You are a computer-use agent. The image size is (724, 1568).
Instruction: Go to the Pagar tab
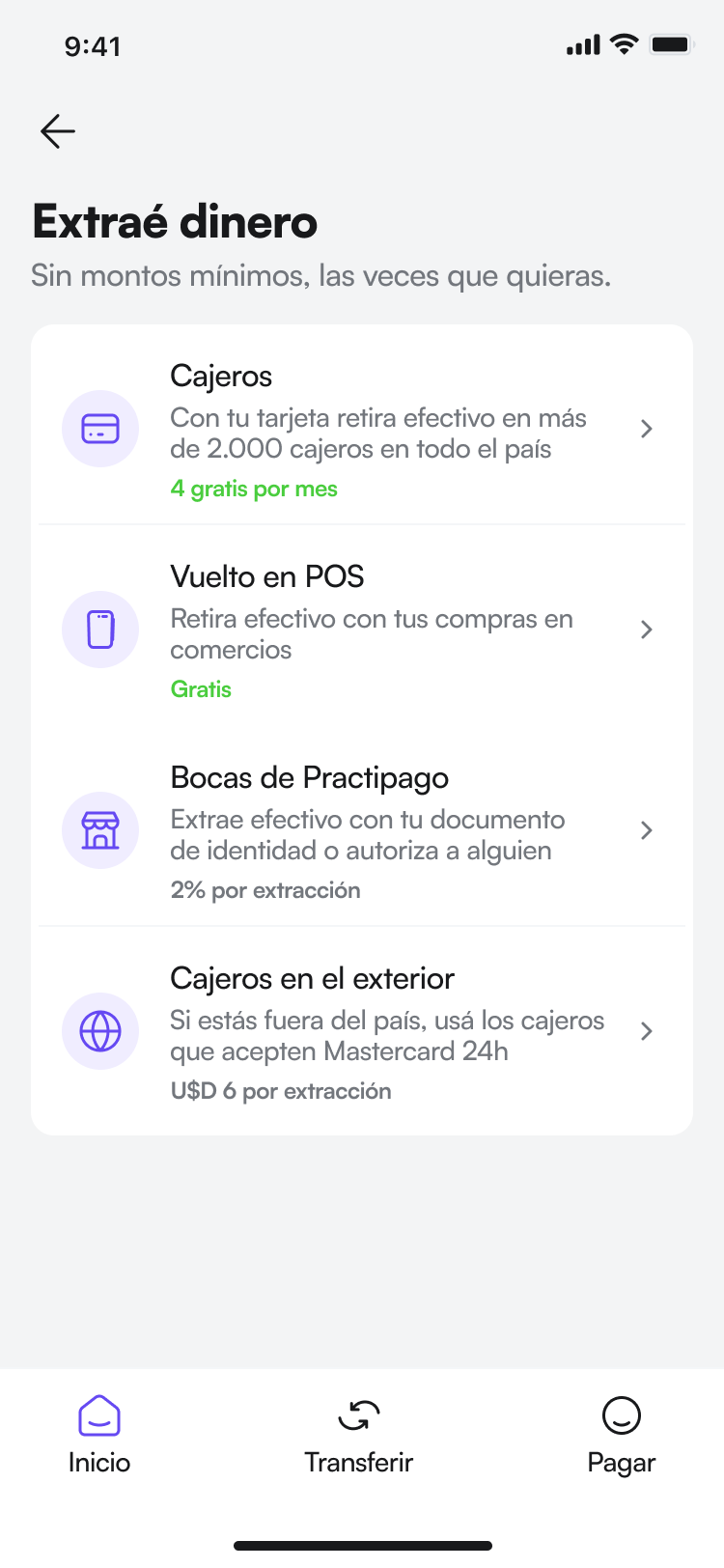point(621,1435)
